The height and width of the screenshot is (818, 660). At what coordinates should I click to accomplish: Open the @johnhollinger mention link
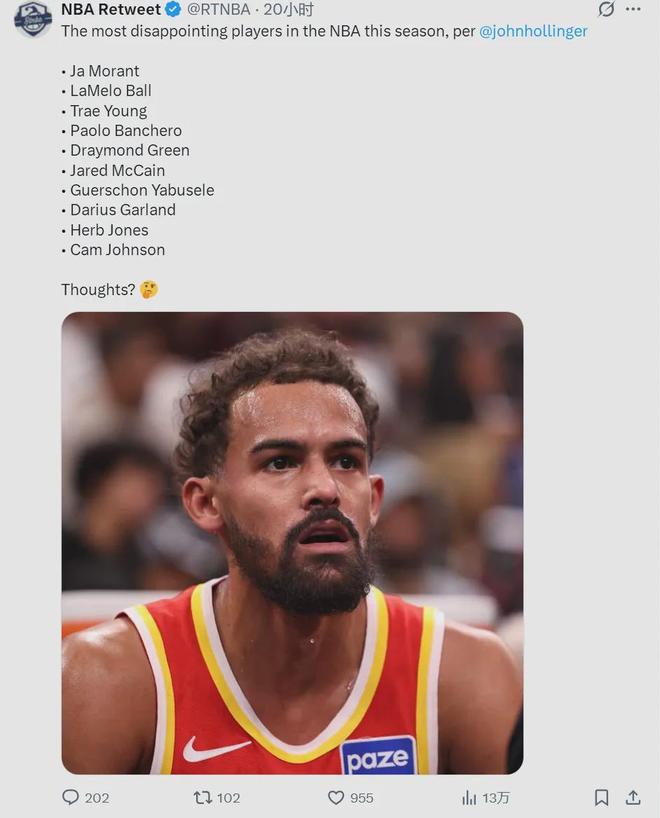coord(533,31)
